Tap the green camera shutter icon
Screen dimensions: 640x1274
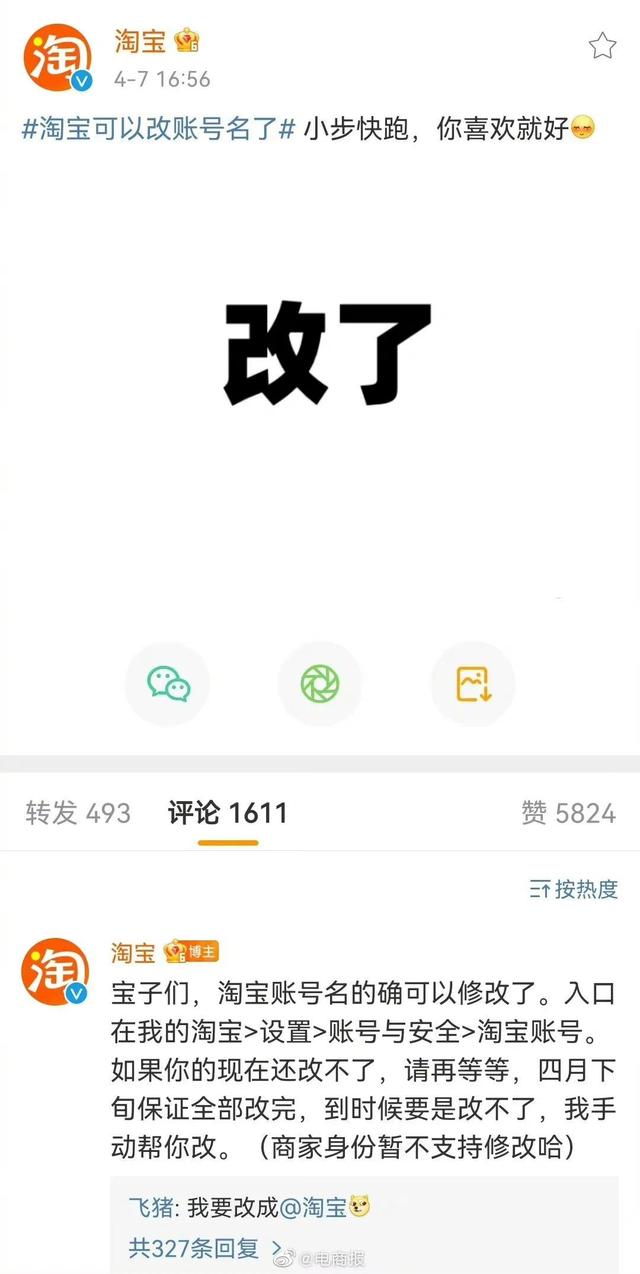click(x=320, y=684)
